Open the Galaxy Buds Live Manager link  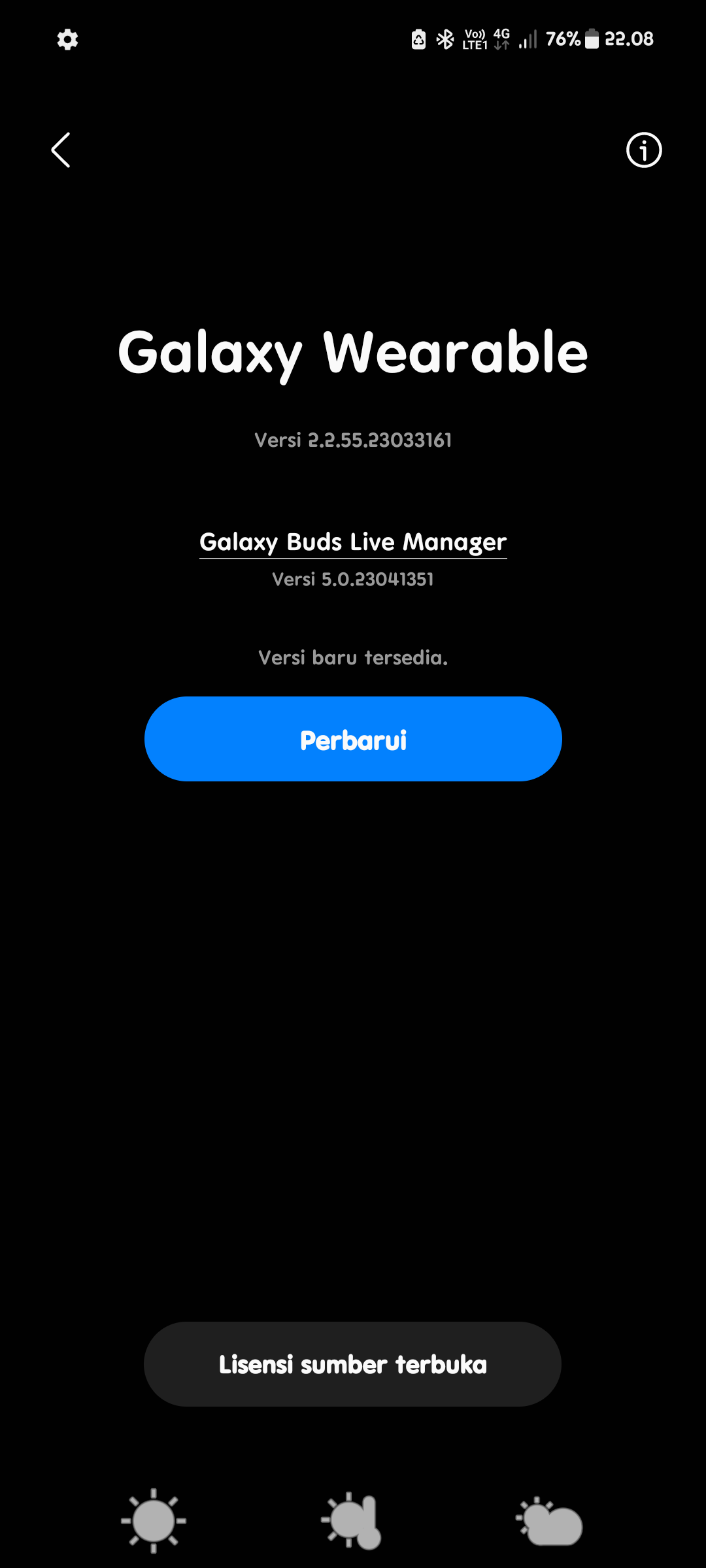[x=353, y=542]
